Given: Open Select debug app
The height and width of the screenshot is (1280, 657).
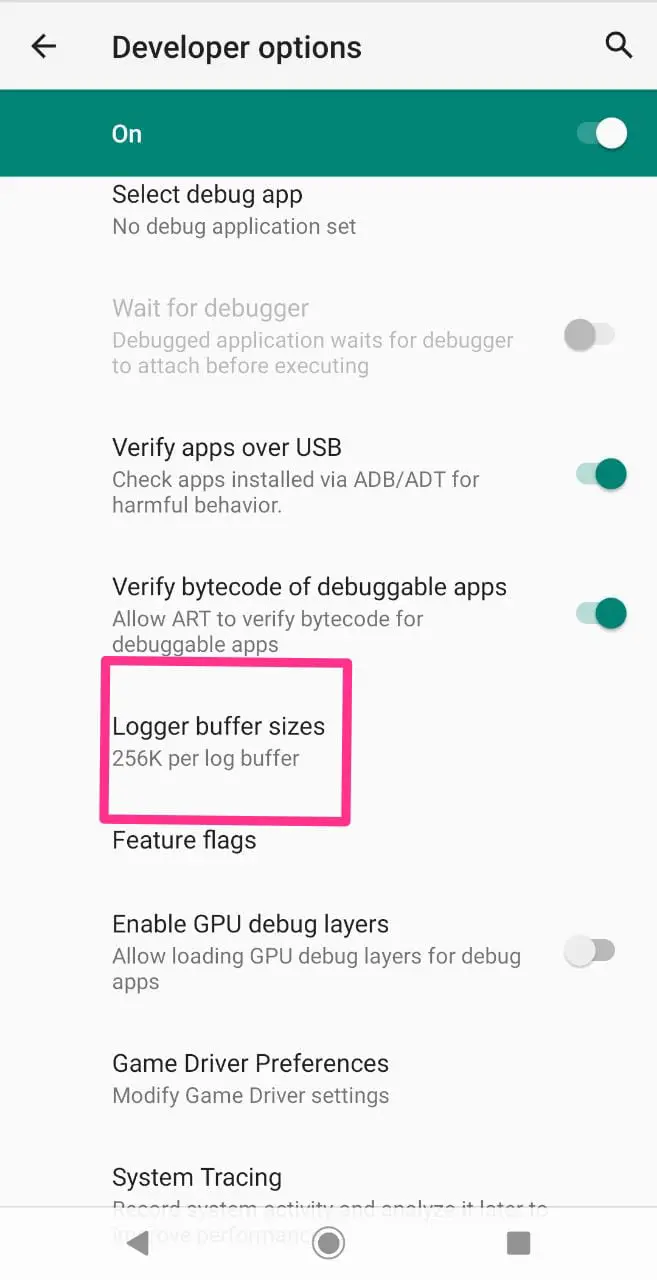Looking at the screenshot, I should pyautogui.click(x=328, y=210).
